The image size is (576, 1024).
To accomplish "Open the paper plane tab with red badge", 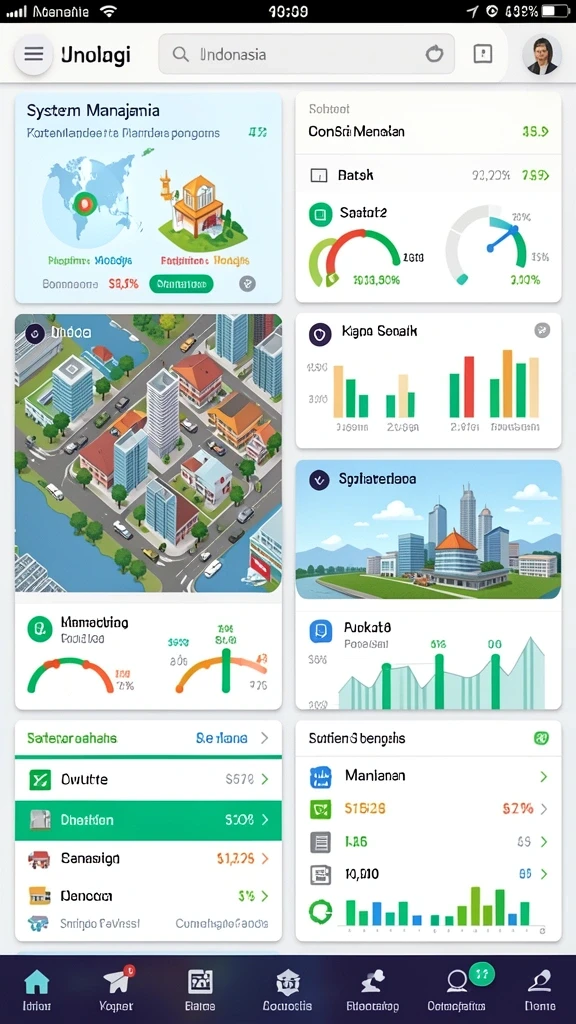I will point(116,989).
